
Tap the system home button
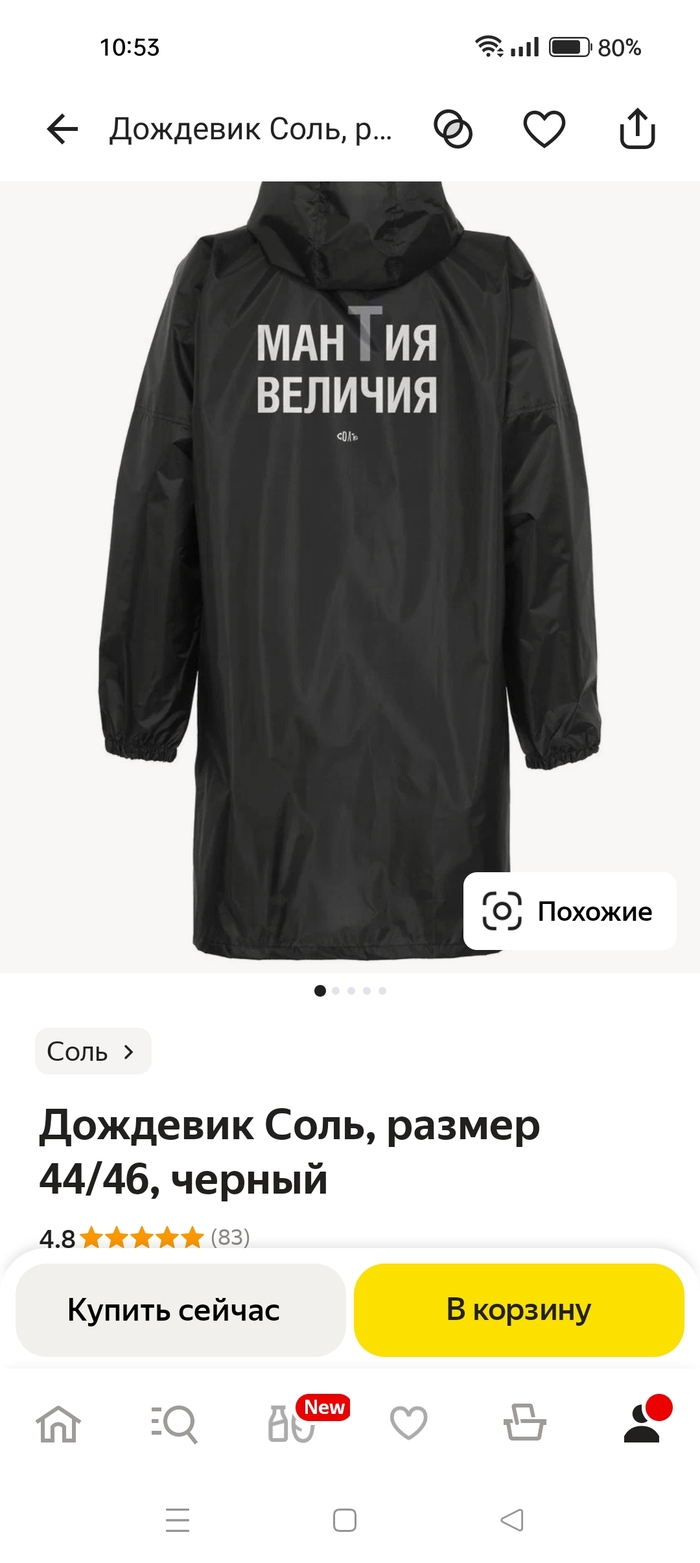[x=345, y=1521]
